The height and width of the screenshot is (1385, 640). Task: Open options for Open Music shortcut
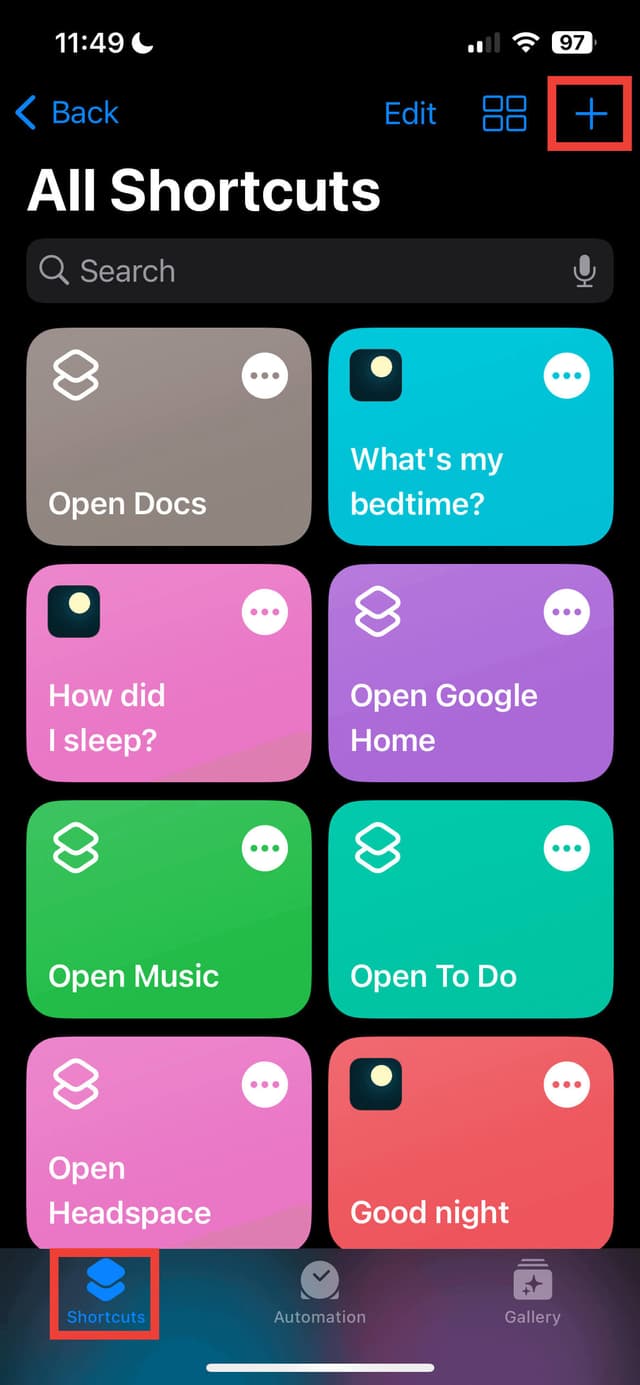[x=265, y=848]
